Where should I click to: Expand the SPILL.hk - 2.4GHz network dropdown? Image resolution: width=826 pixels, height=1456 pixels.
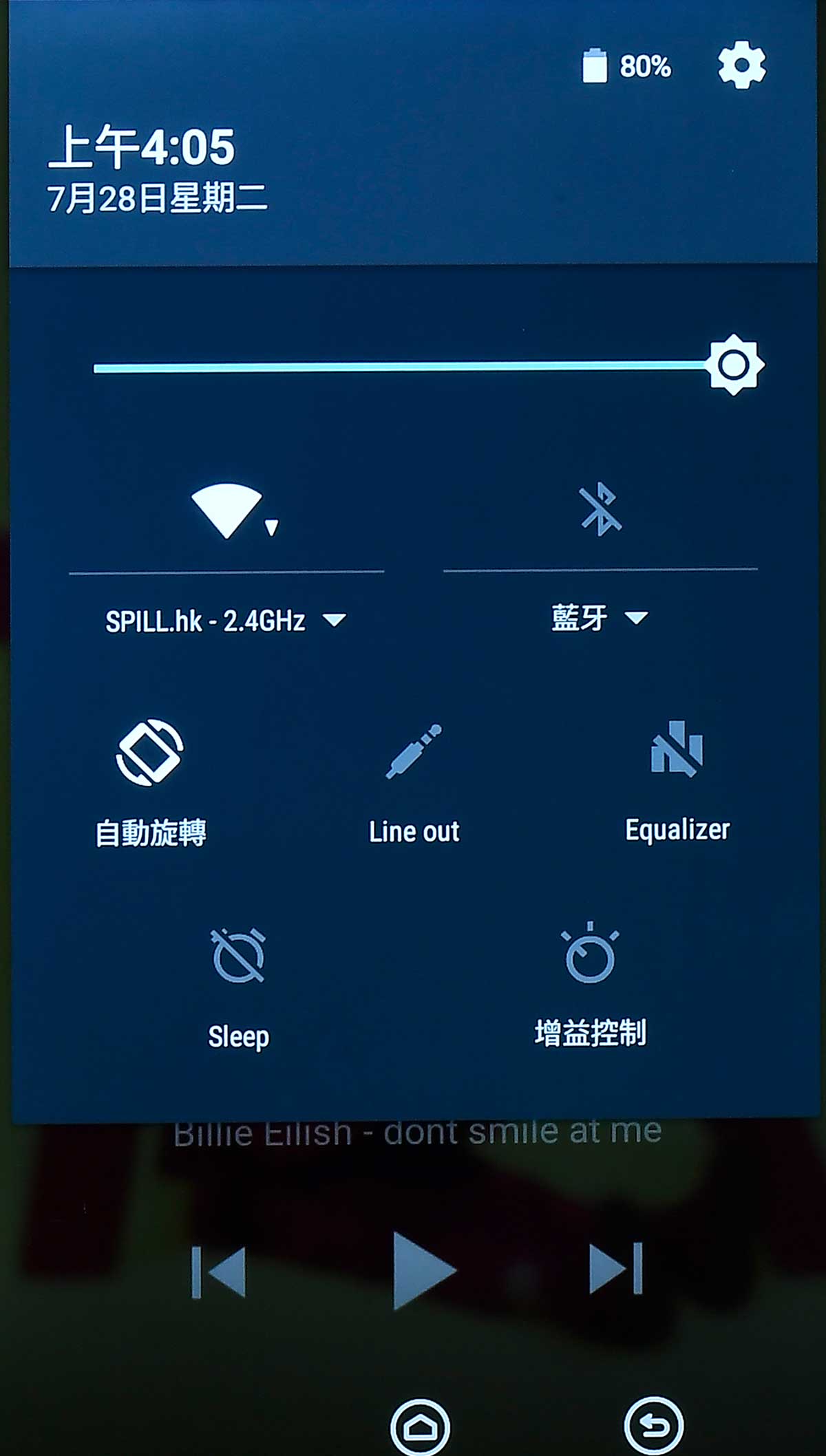226,621
